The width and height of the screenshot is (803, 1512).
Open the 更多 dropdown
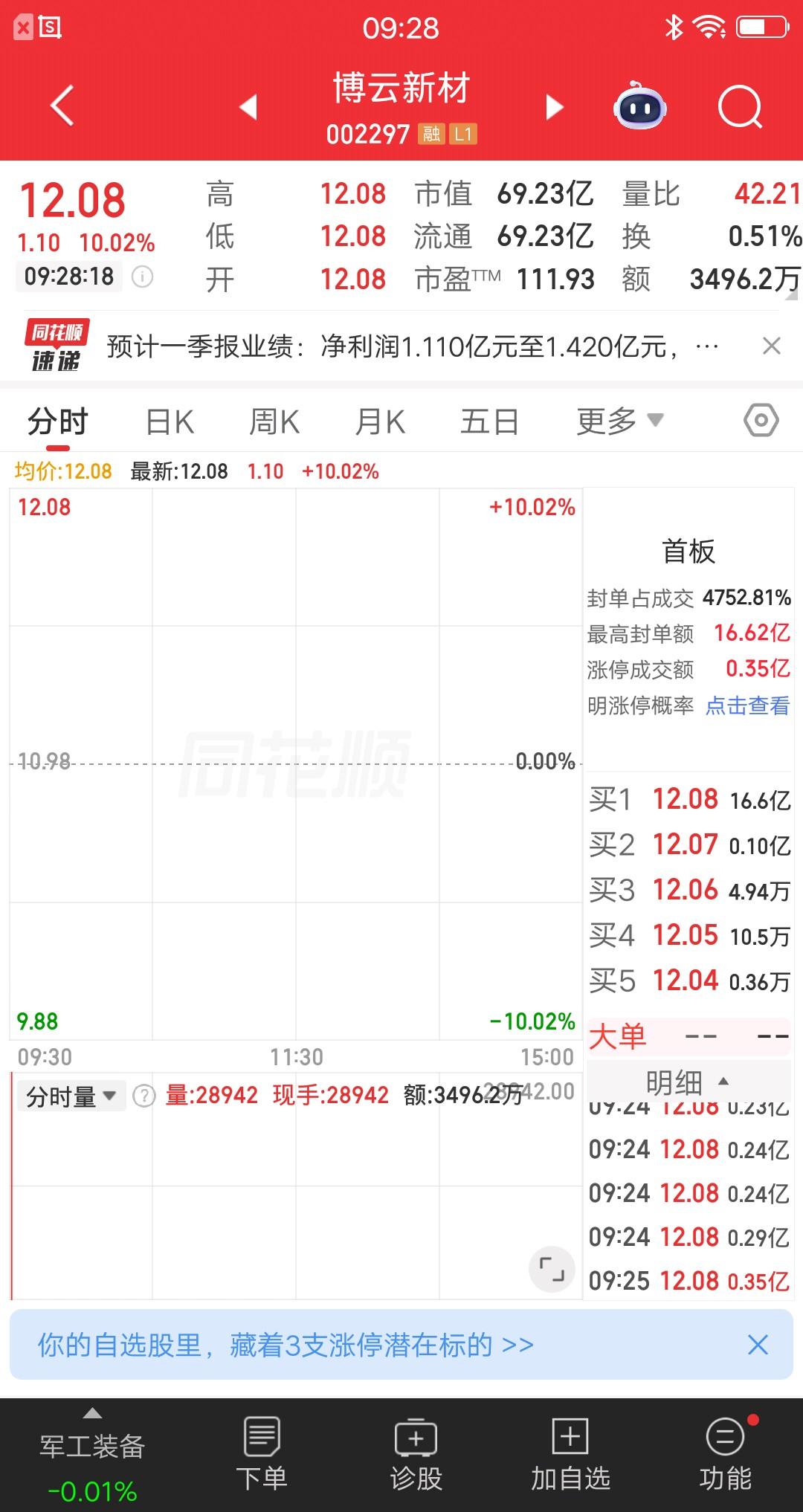619,420
